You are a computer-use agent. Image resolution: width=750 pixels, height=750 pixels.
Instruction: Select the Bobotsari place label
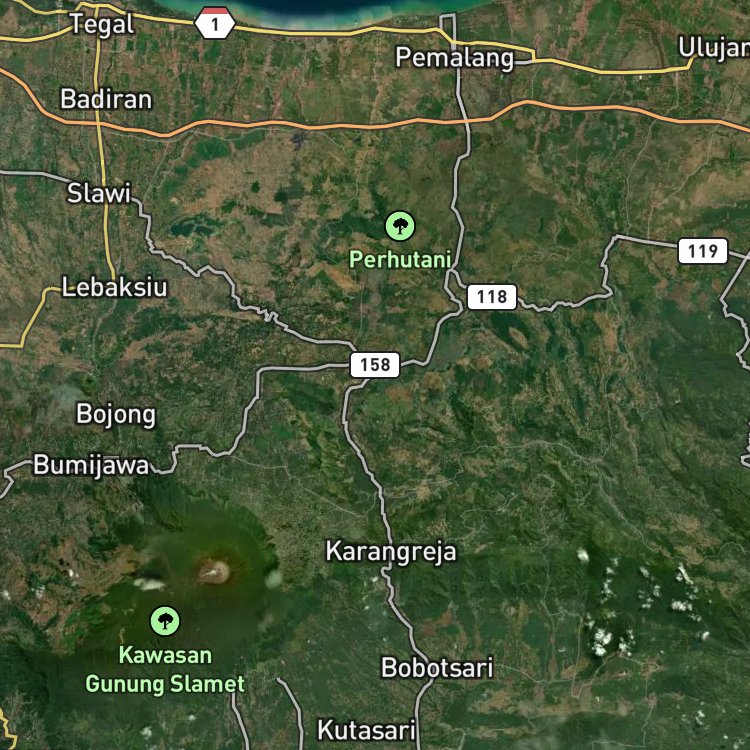(437, 667)
